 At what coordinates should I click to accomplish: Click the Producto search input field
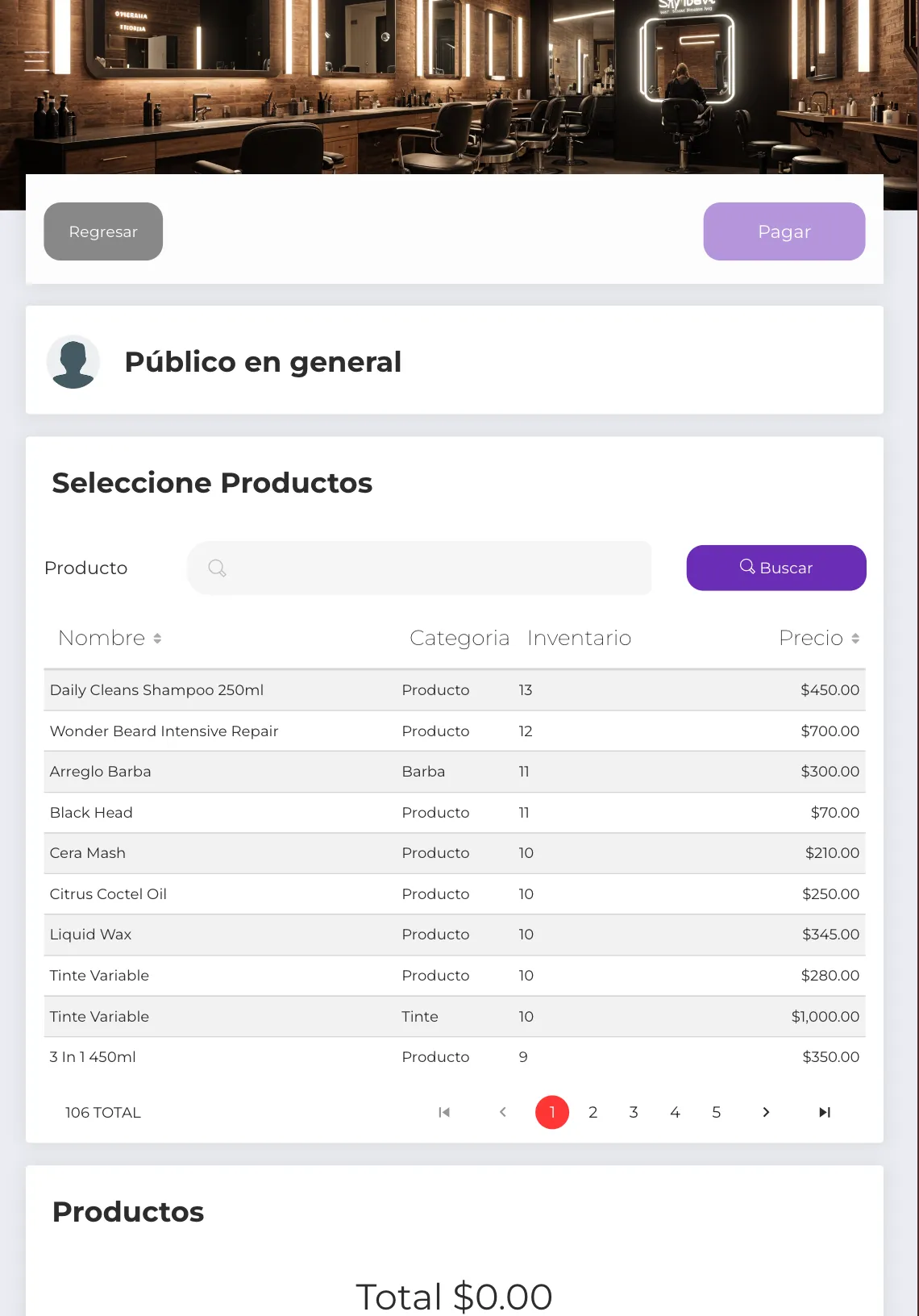(419, 568)
